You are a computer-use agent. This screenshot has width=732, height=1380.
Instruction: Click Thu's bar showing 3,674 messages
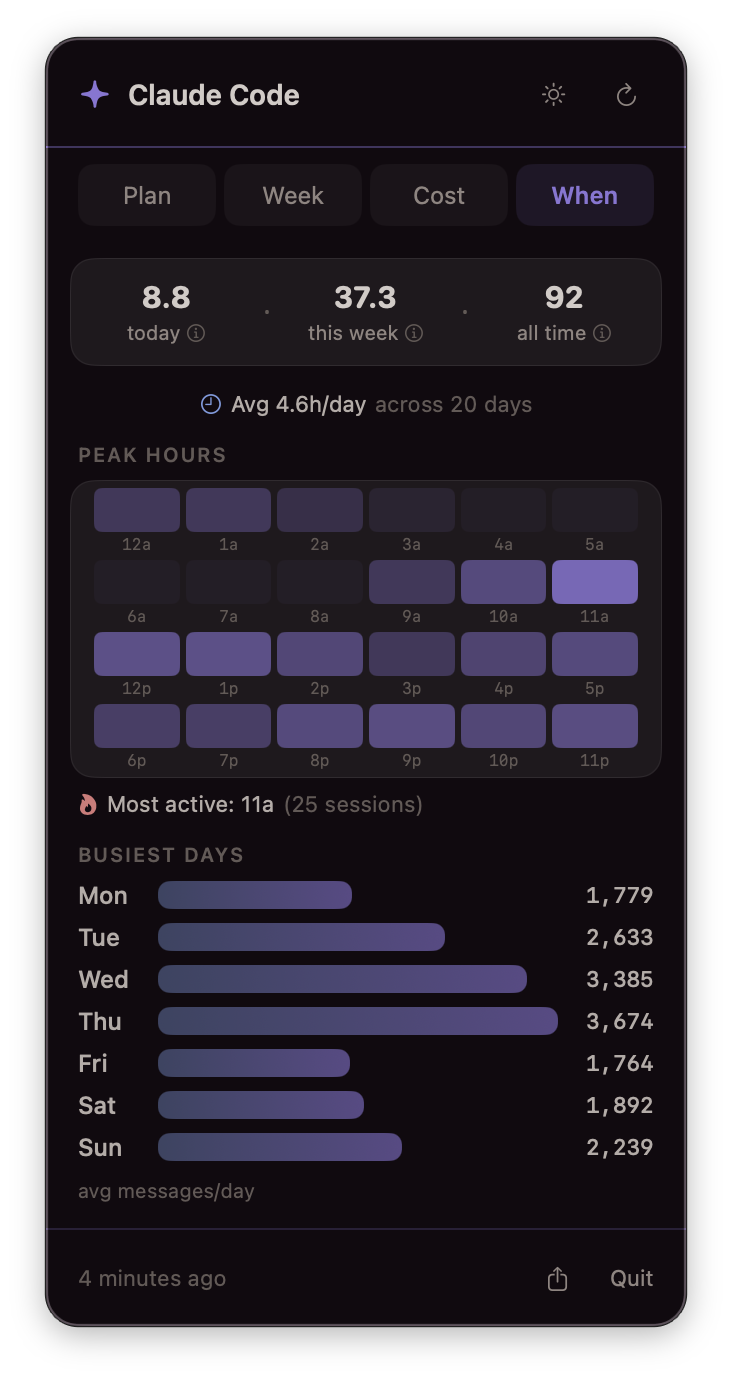(357, 1021)
